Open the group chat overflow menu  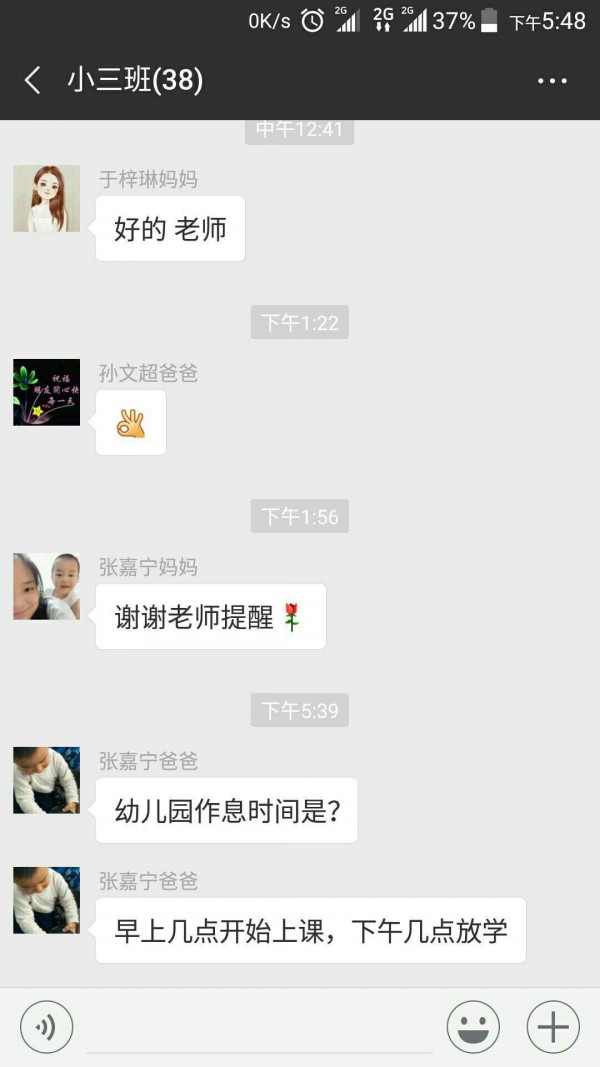tap(552, 81)
